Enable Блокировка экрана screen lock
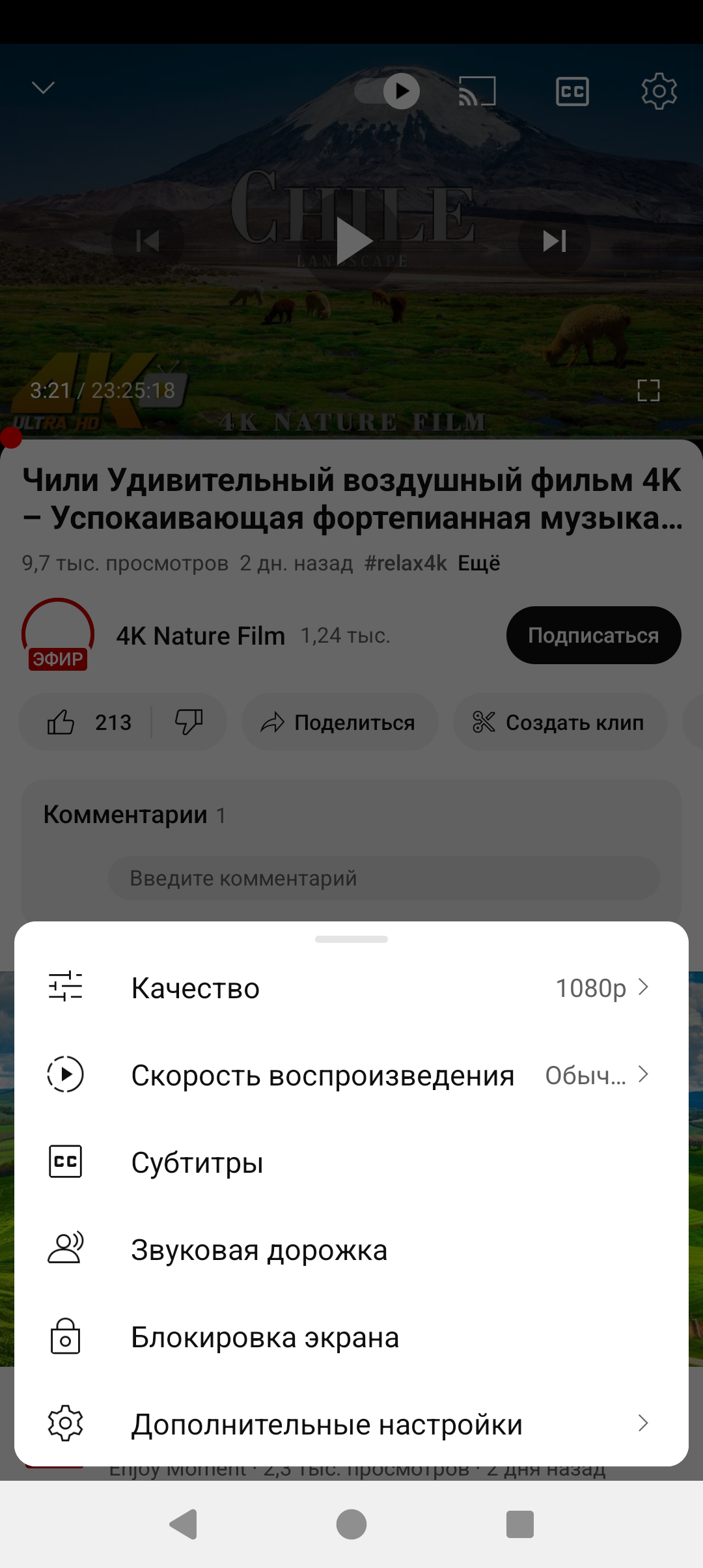Viewport: 703px width, 1568px height. 351,1337
